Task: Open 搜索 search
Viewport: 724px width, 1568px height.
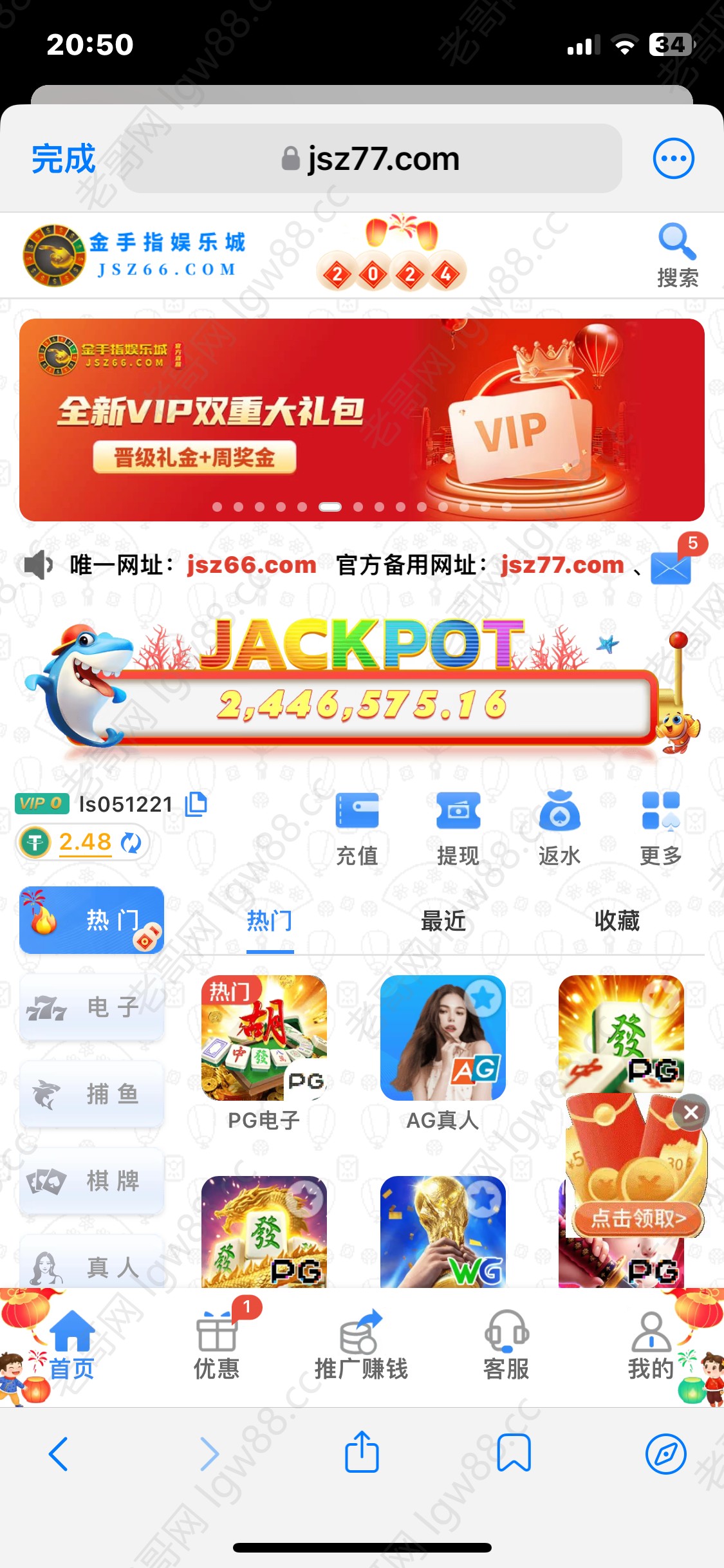Action: (x=676, y=256)
